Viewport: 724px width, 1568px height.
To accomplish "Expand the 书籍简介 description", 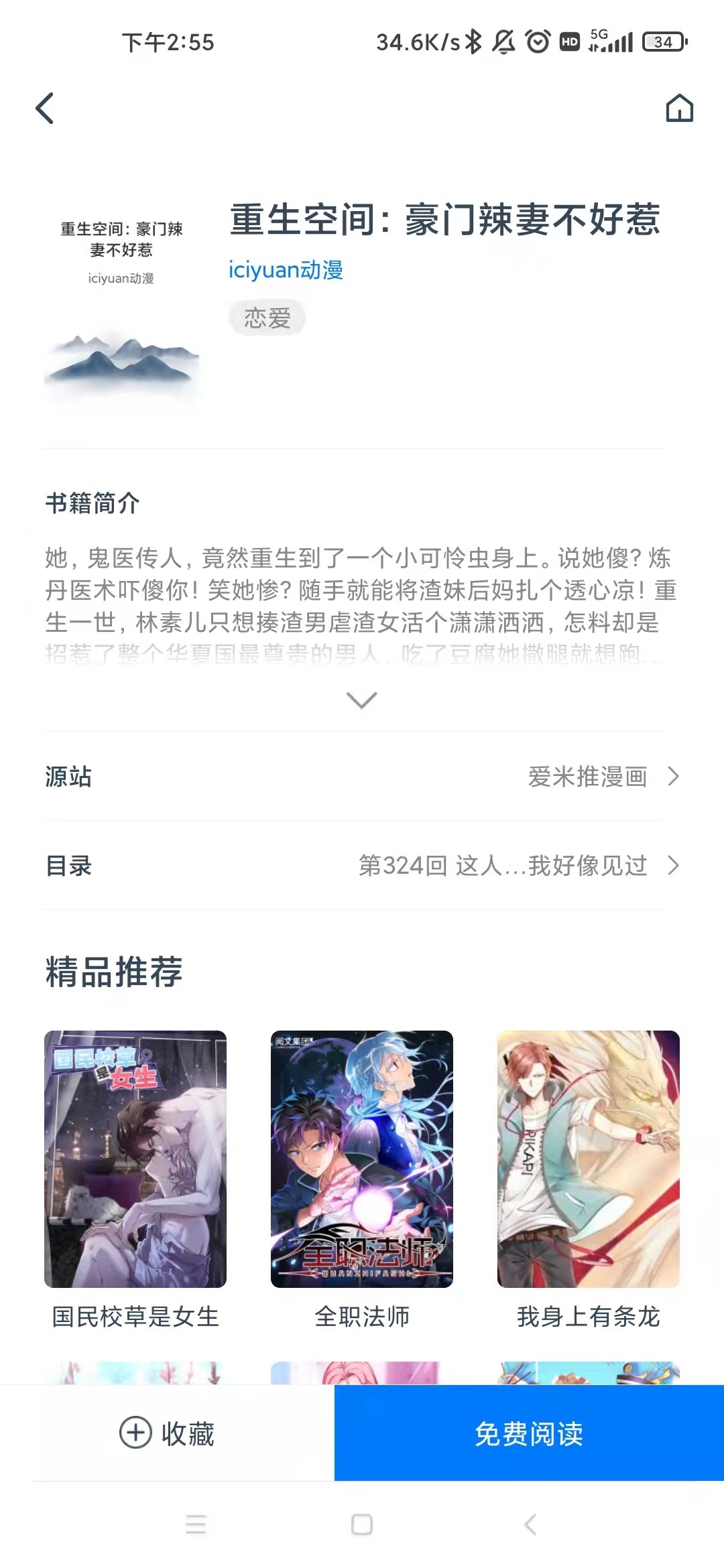I will (362, 700).
